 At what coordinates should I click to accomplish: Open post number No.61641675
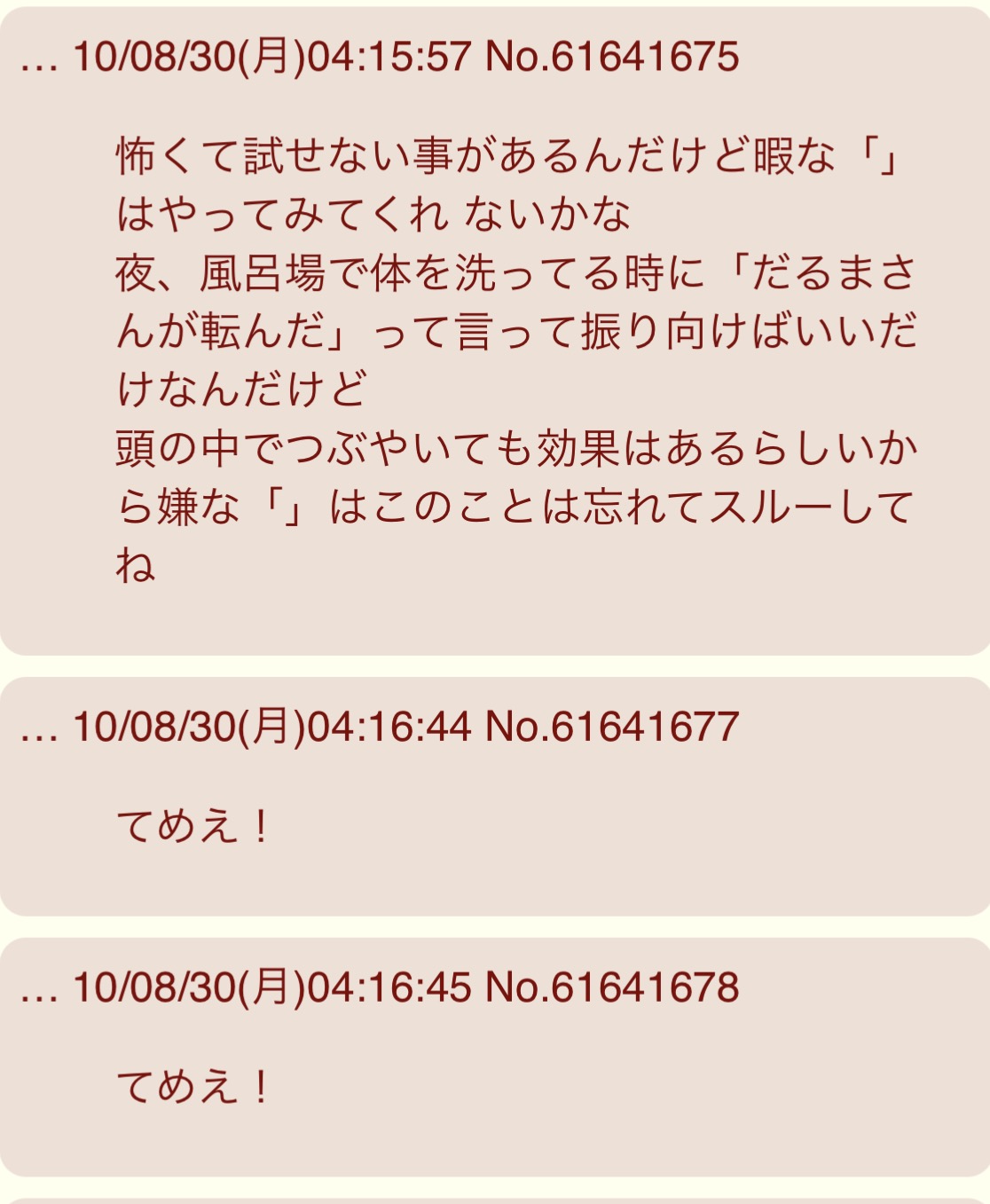click(x=612, y=57)
